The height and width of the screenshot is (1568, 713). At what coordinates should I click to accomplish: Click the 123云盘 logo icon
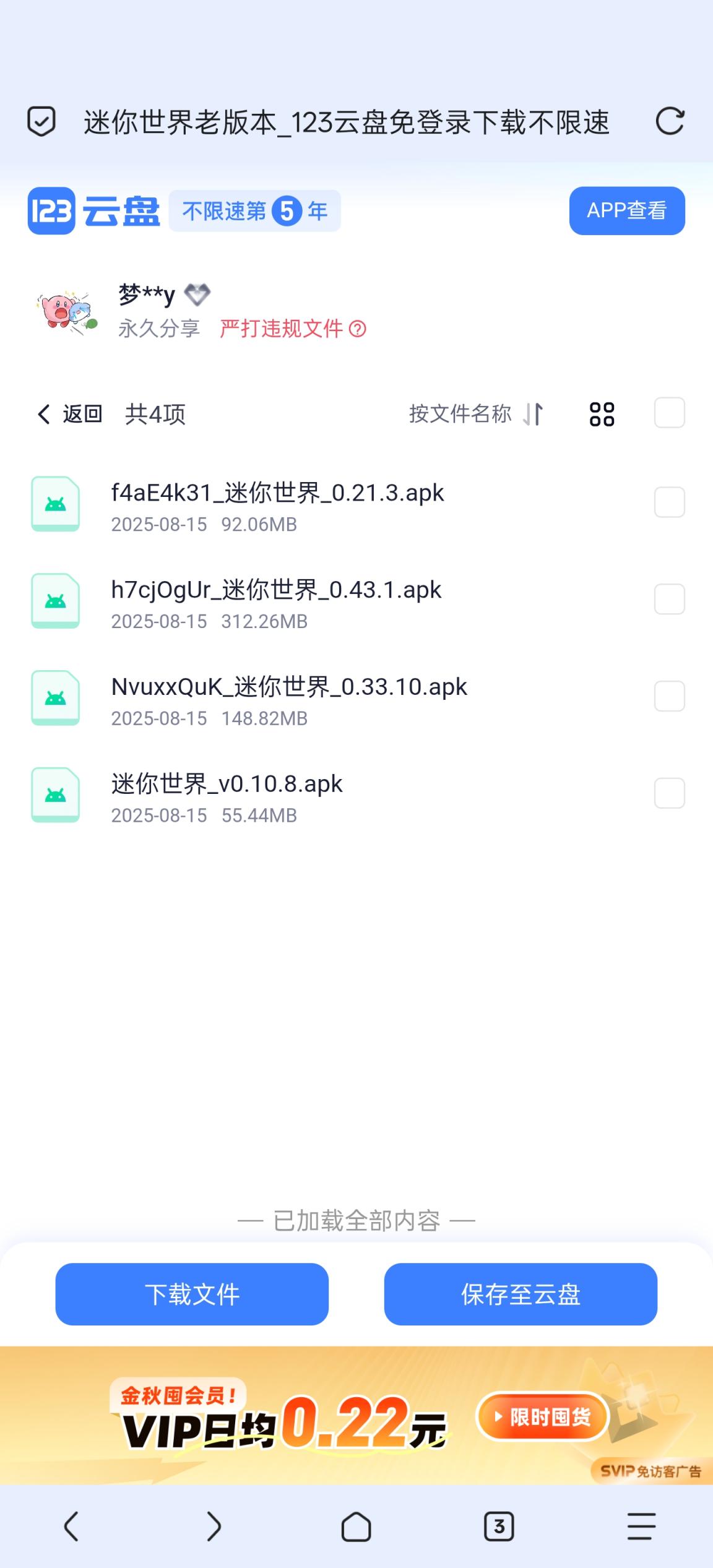coord(51,210)
